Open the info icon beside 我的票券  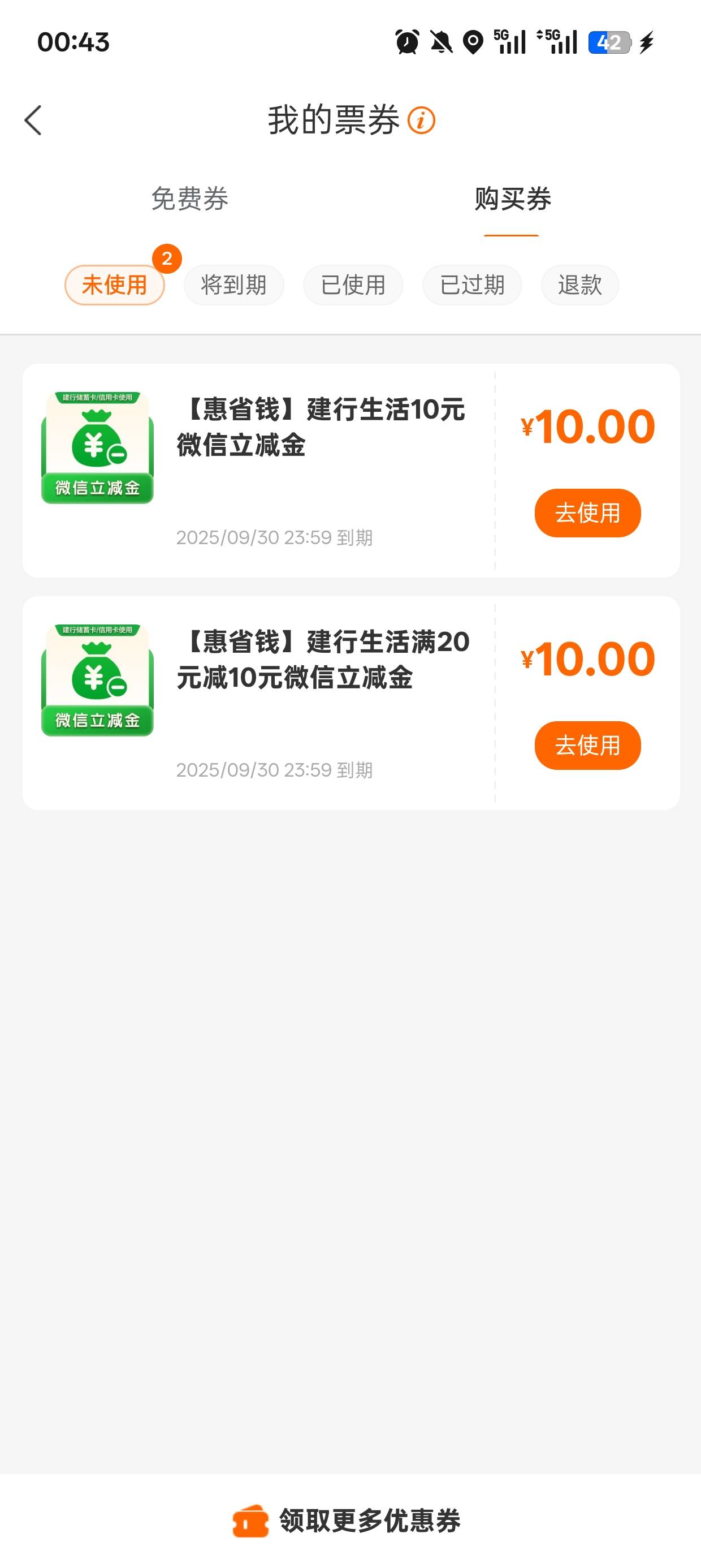point(421,120)
